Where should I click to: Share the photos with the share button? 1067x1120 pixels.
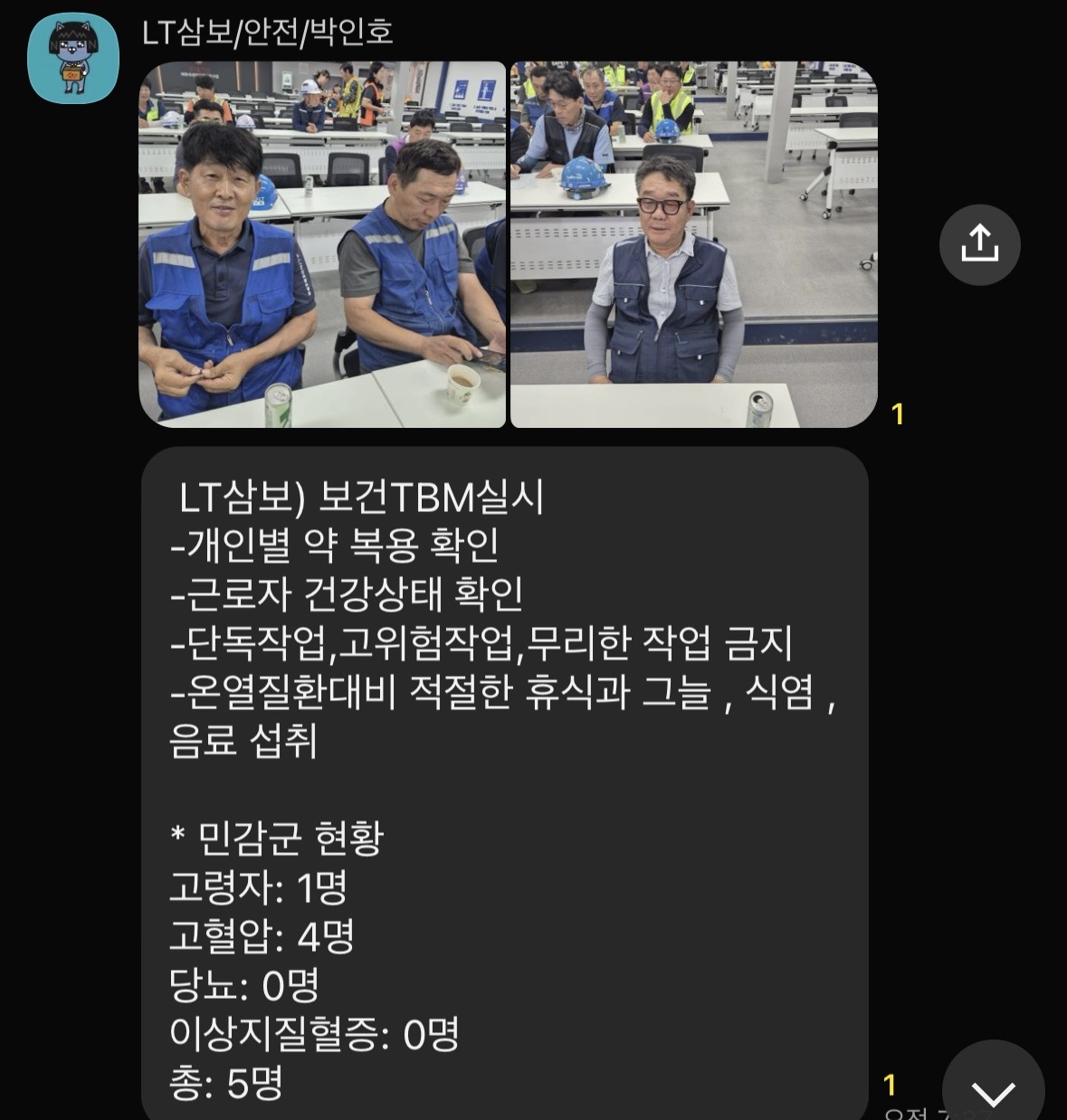click(979, 244)
